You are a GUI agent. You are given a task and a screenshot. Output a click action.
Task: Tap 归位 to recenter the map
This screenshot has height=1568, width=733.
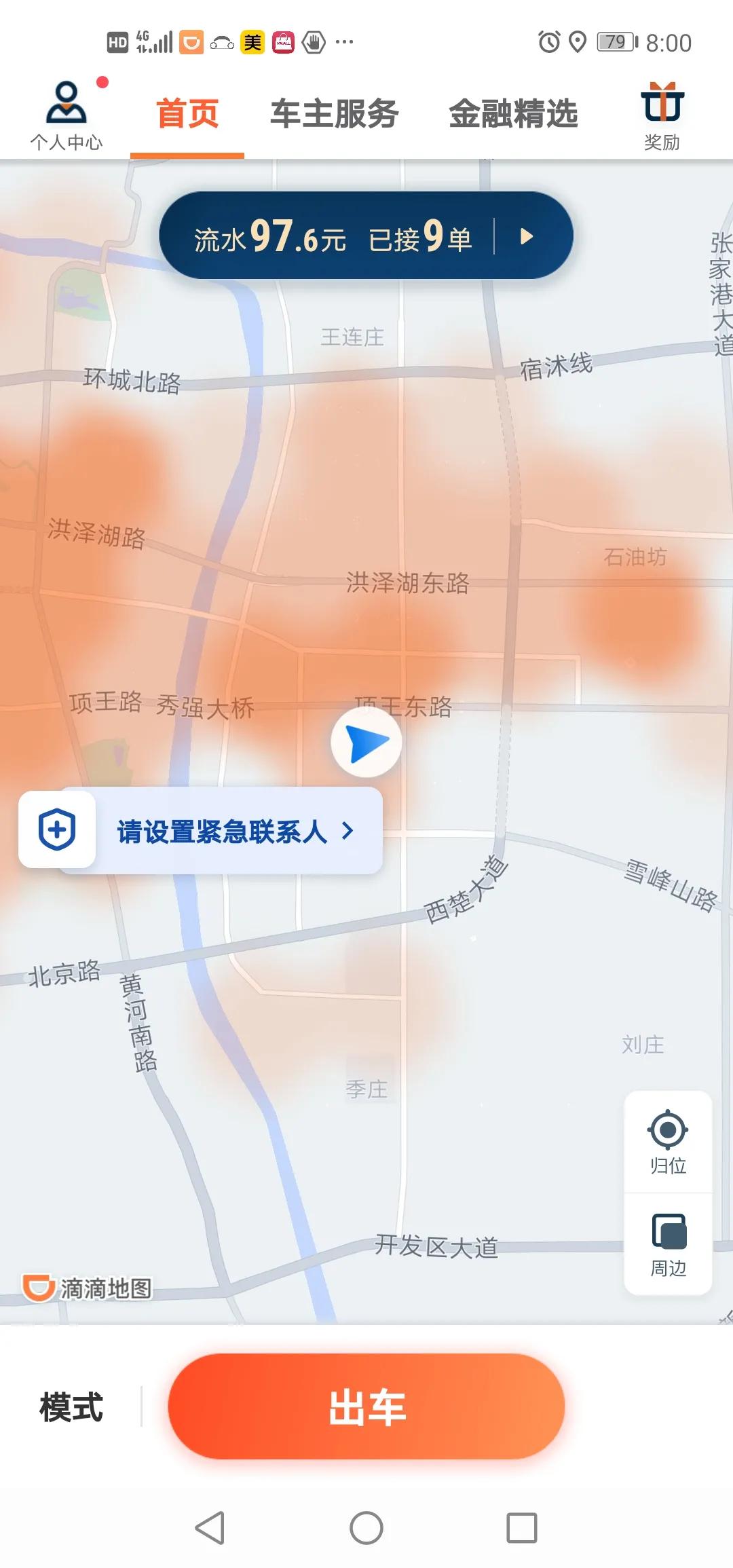pyautogui.click(x=668, y=1142)
